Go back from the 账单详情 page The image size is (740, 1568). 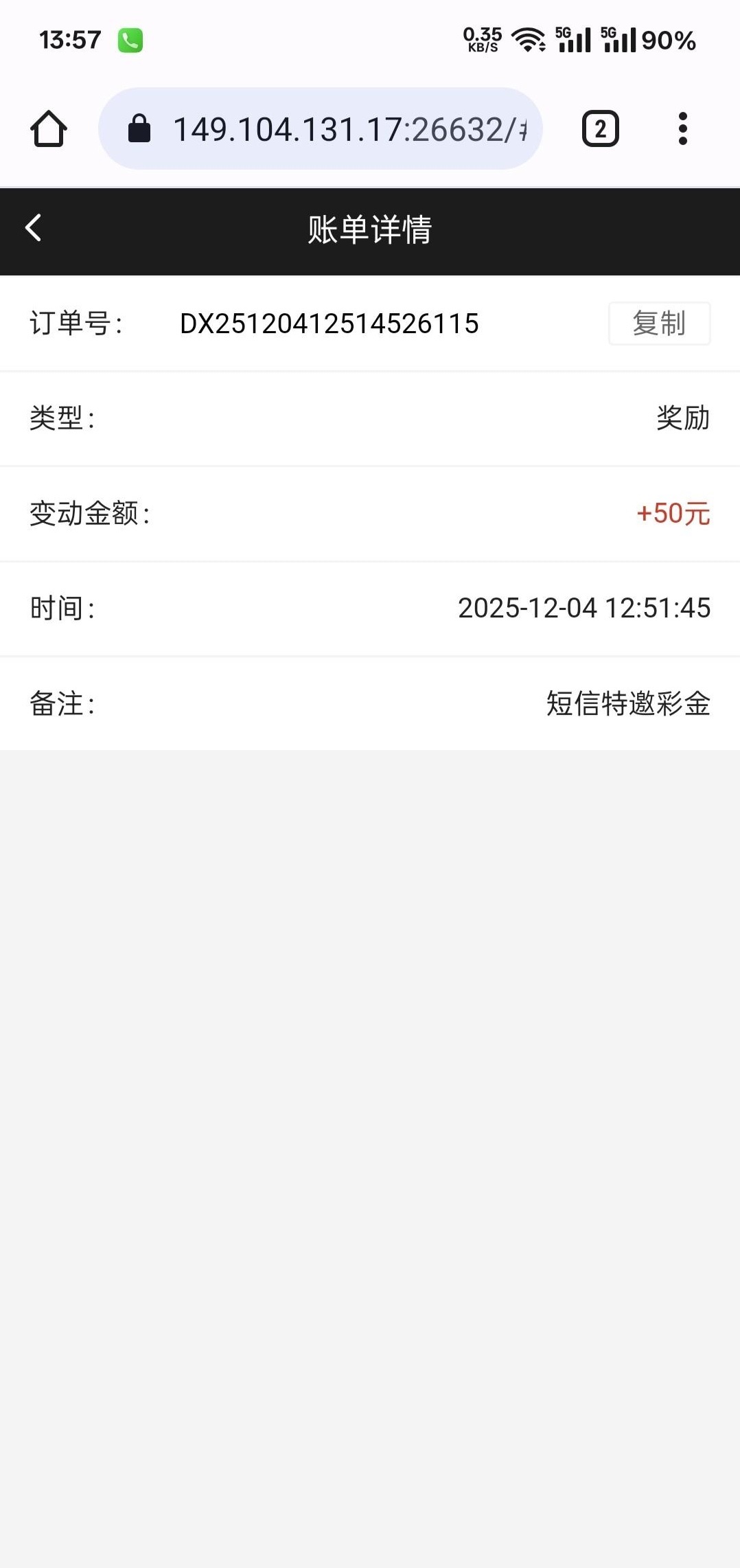(x=33, y=229)
